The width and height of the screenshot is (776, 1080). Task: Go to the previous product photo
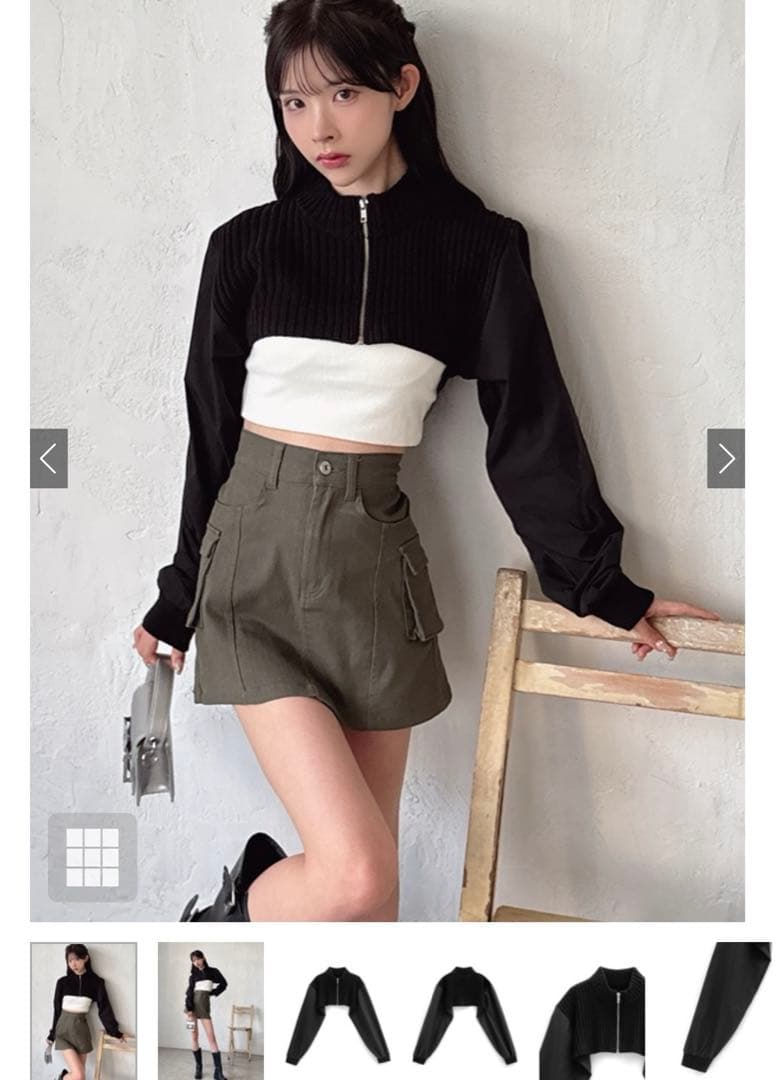pos(48,458)
